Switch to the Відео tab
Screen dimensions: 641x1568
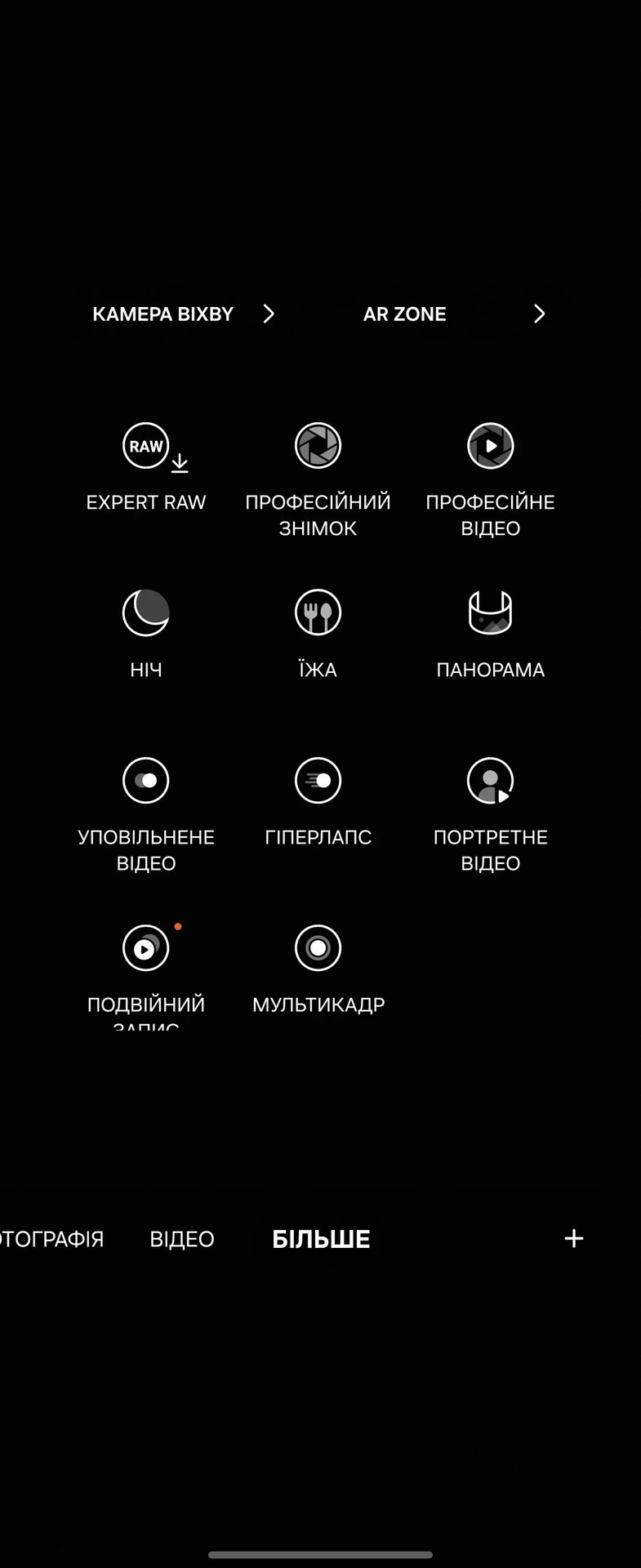[182, 1239]
